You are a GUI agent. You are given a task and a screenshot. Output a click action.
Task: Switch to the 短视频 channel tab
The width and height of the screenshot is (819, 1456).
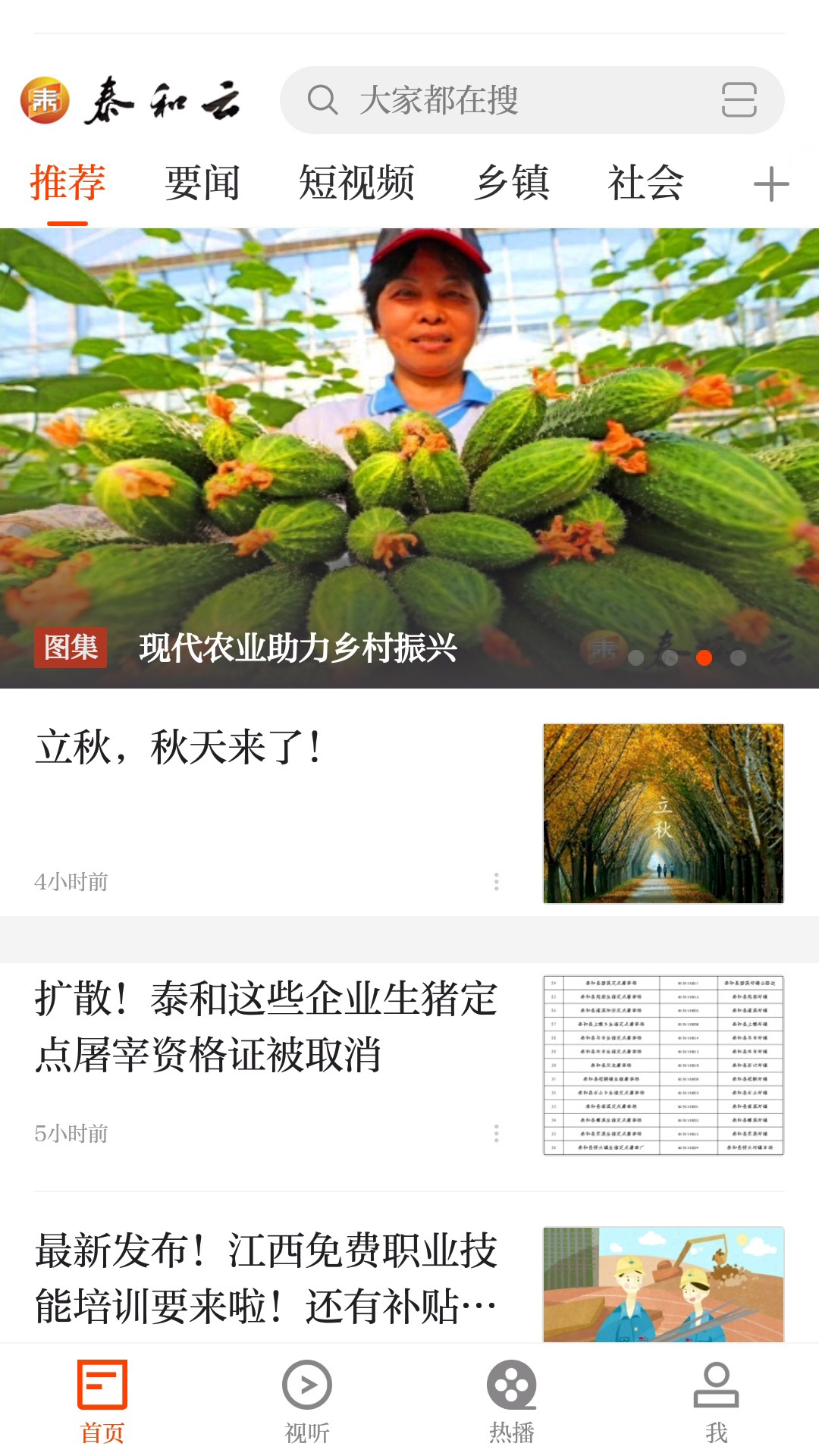358,182
